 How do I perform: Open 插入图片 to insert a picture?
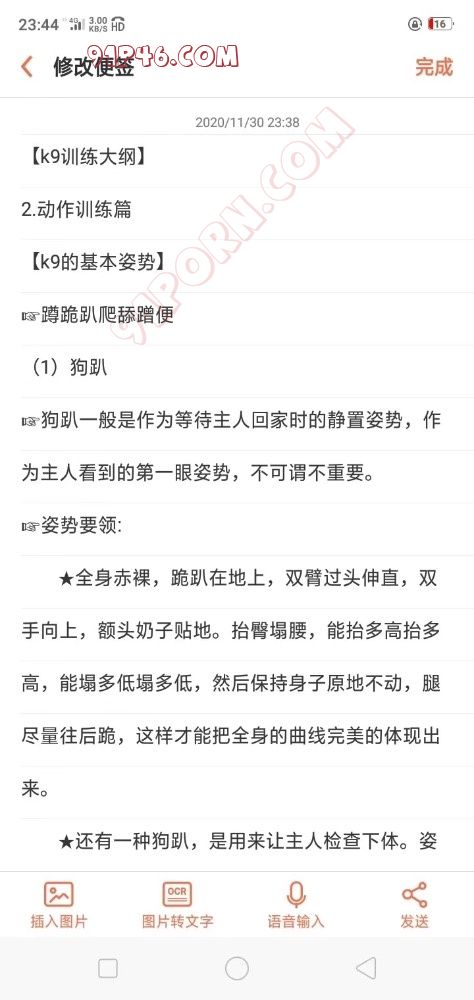[x=59, y=904]
